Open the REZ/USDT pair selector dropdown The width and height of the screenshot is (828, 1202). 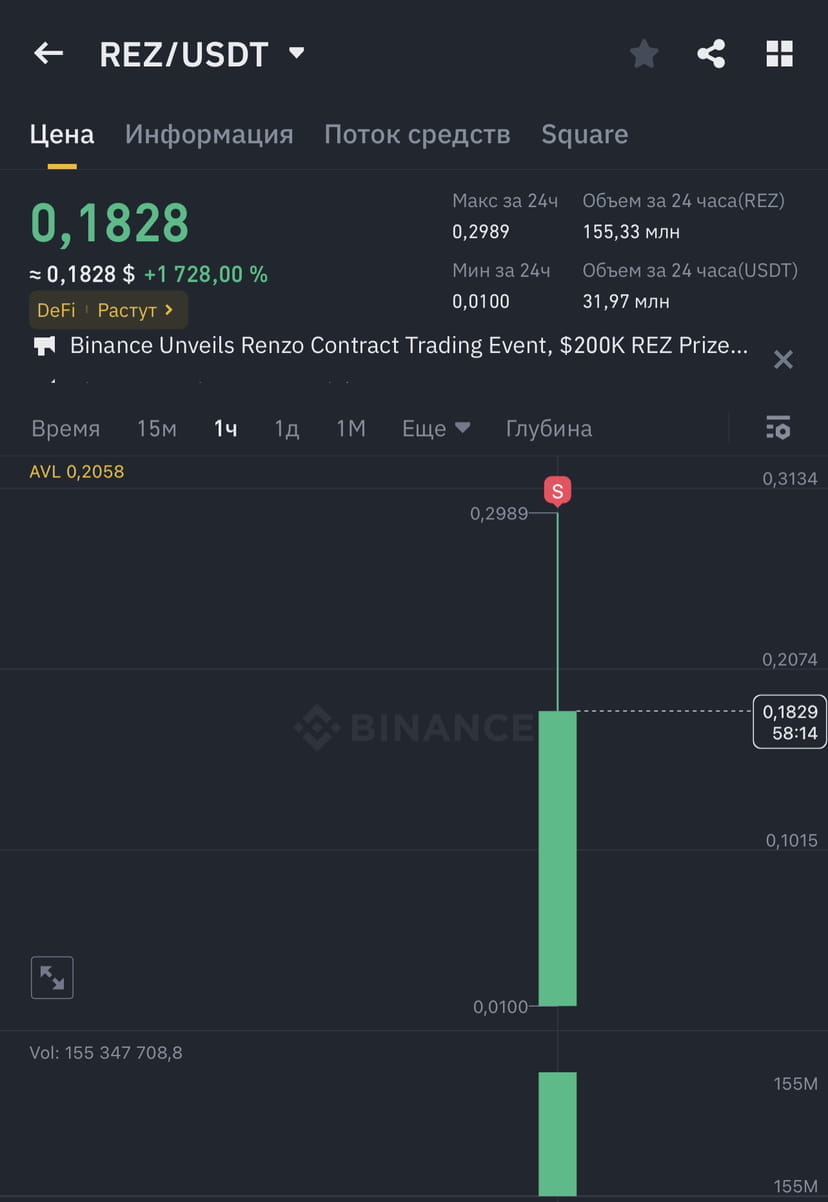tap(296, 54)
